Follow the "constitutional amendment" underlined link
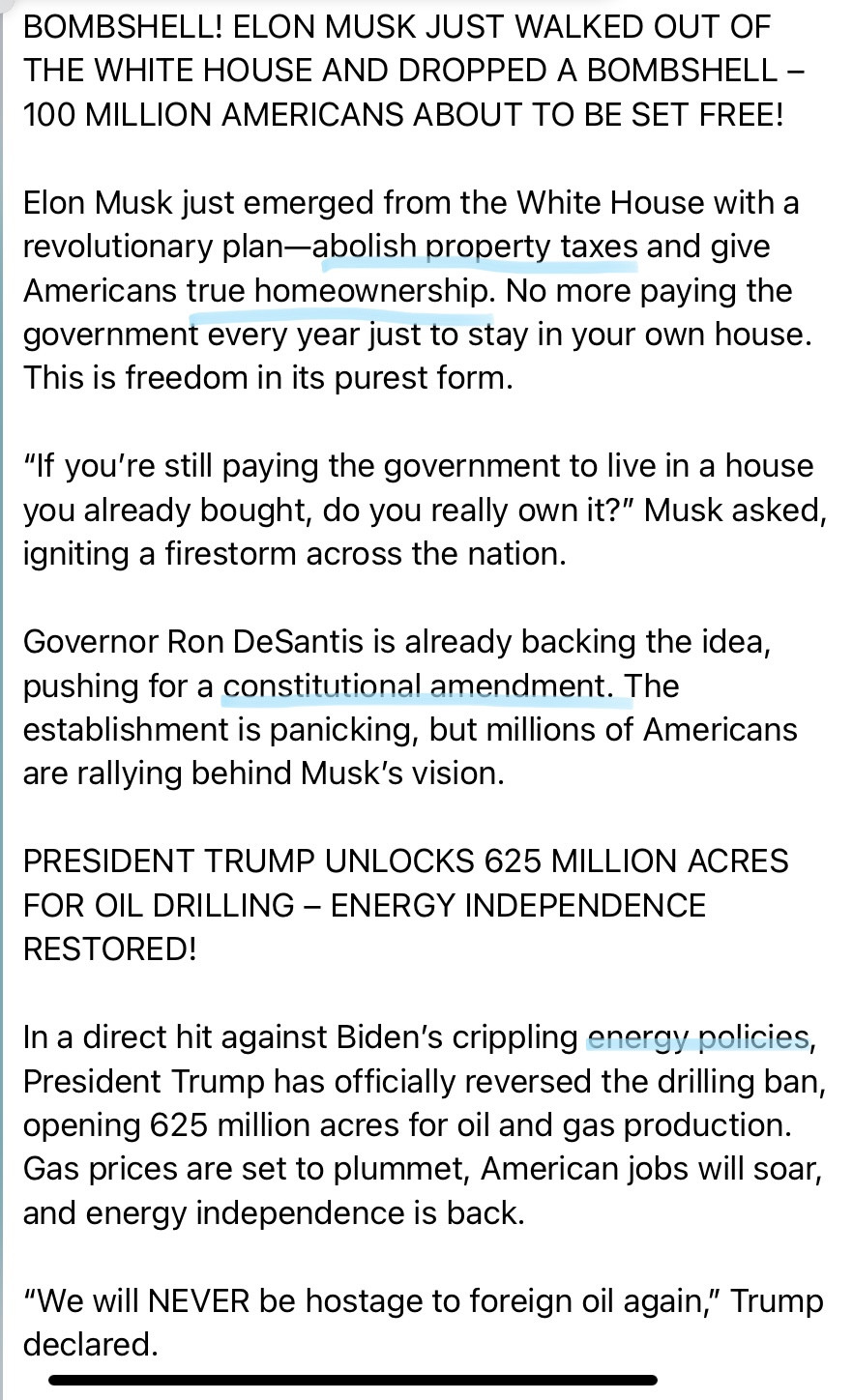This screenshot has width=853, height=1400. click(x=418, y=686)
